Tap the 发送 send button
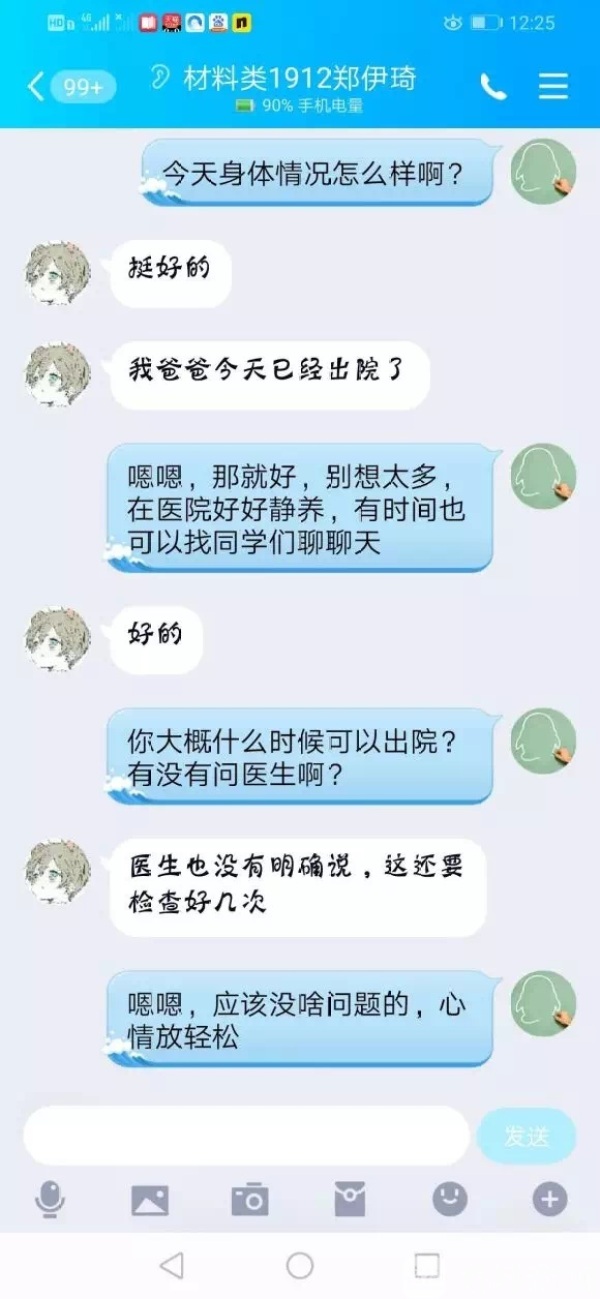This screenshot has height=1299, width=600. pos(526,1136)
